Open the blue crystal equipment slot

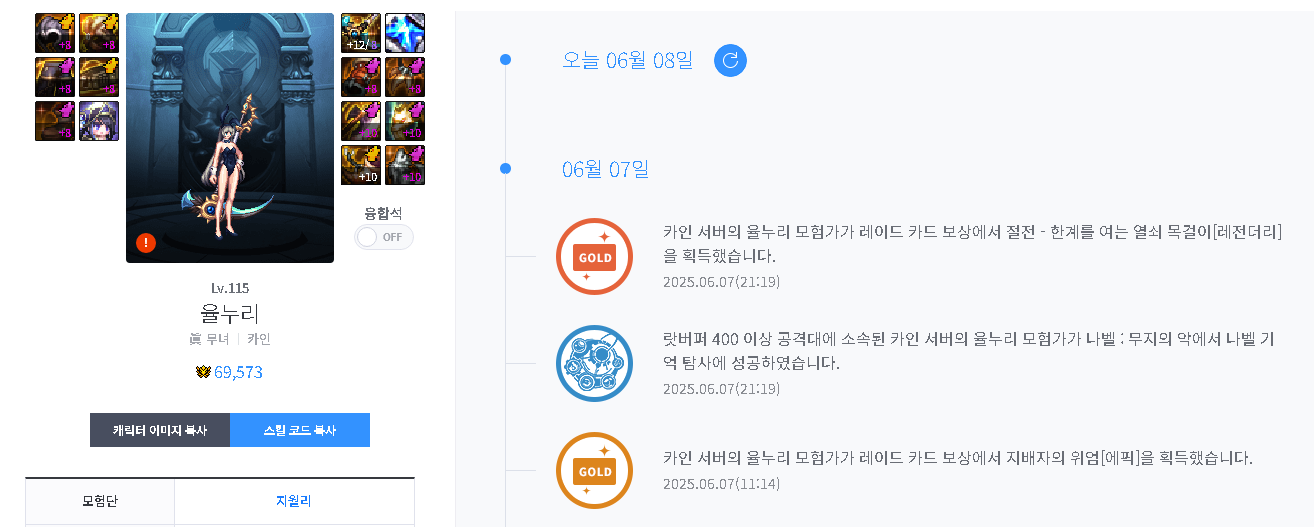point(405,33)
